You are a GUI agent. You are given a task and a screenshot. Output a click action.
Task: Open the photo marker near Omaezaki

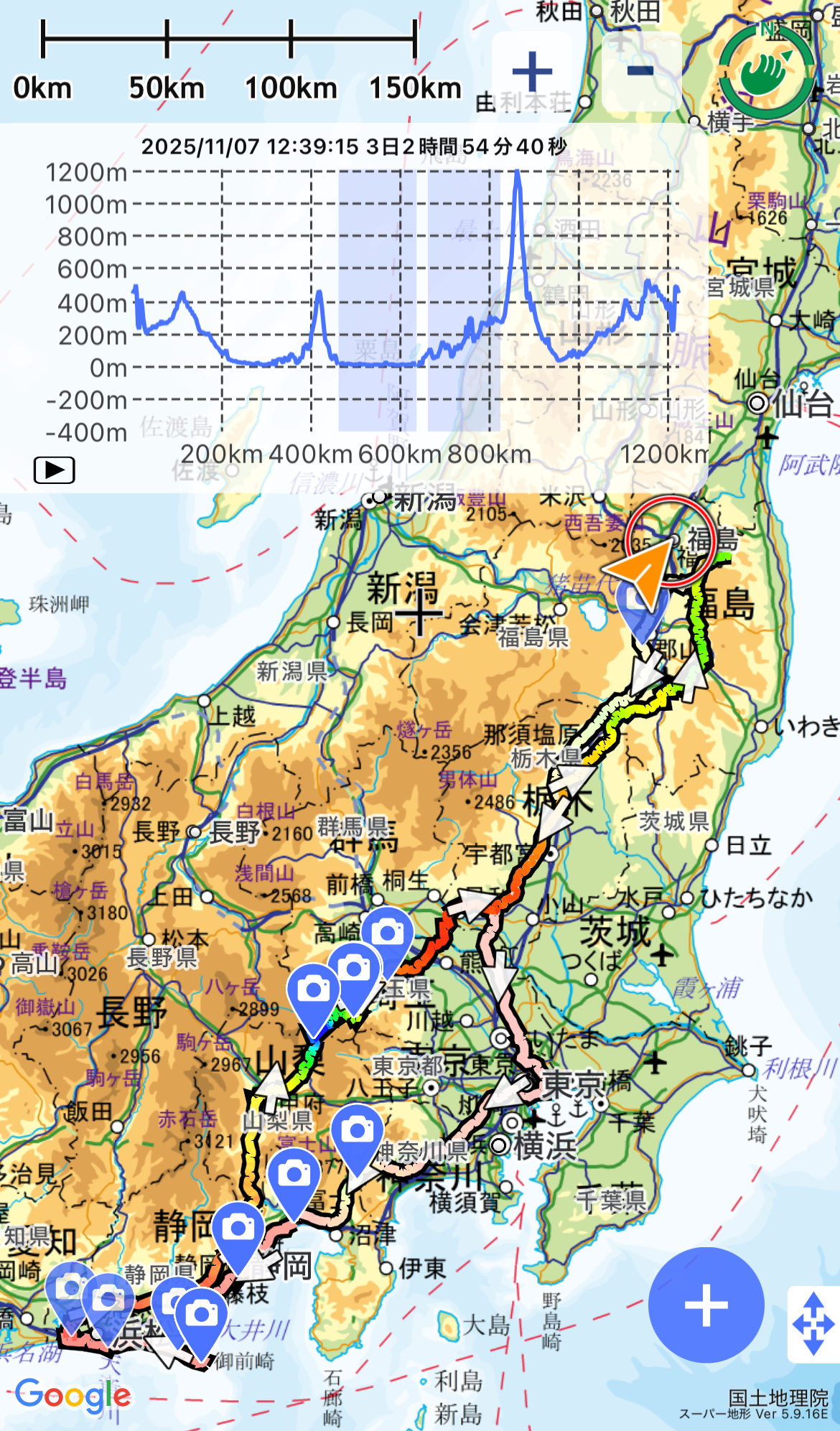point(201,1315)
